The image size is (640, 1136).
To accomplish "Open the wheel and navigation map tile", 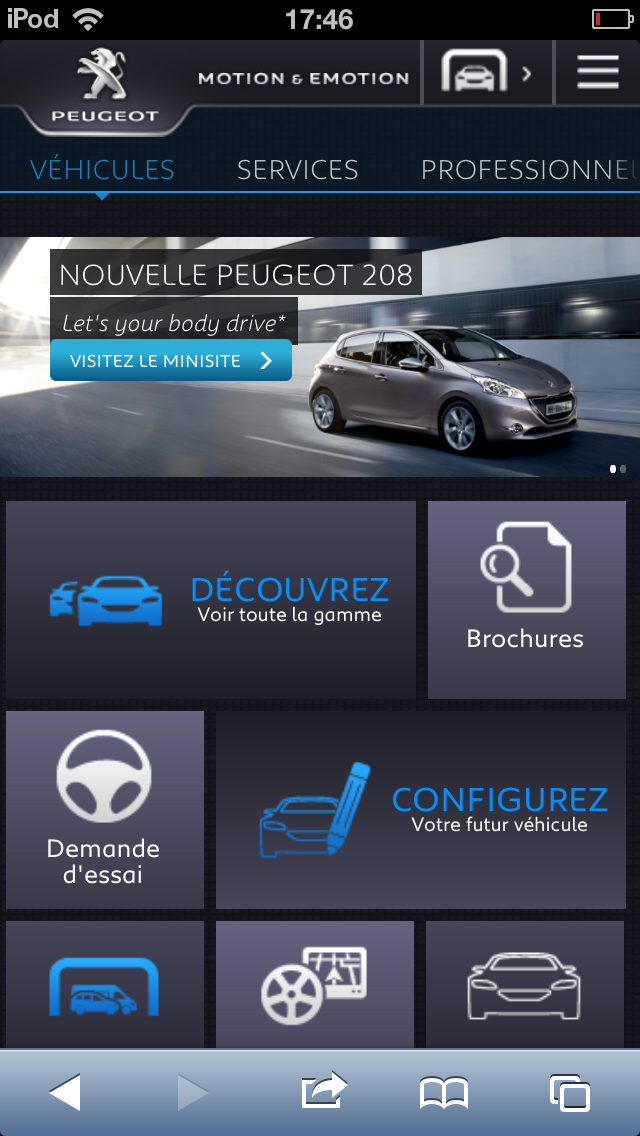I will point(315,985).
